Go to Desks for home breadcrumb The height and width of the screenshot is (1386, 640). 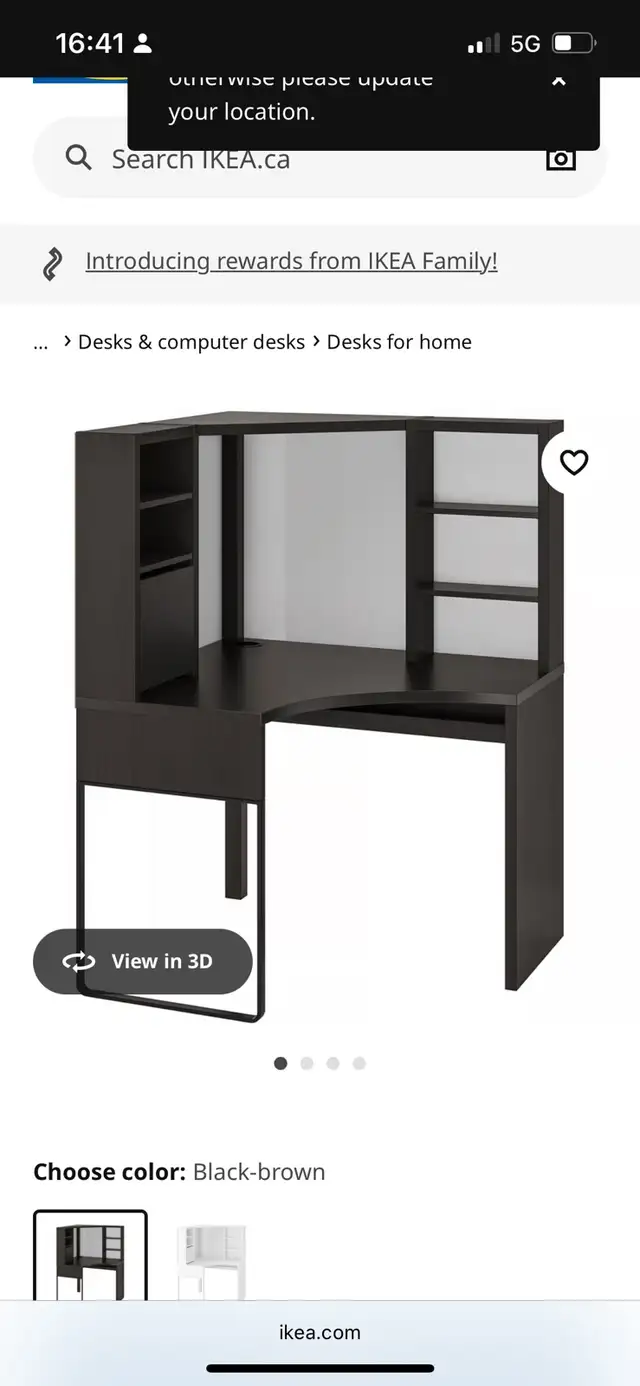click(399, 342)
